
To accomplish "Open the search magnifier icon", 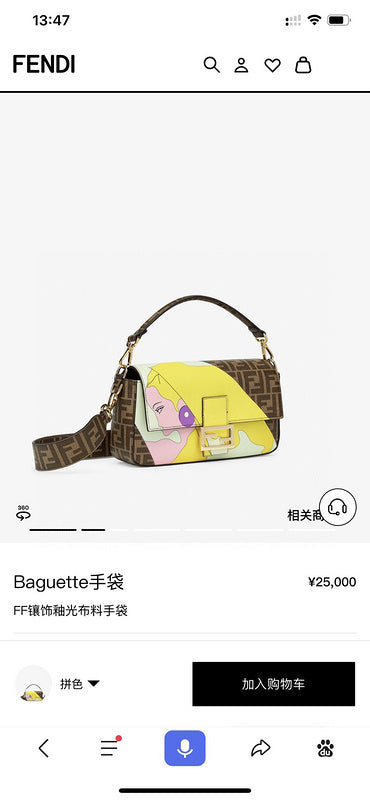I will coord(211,65).
